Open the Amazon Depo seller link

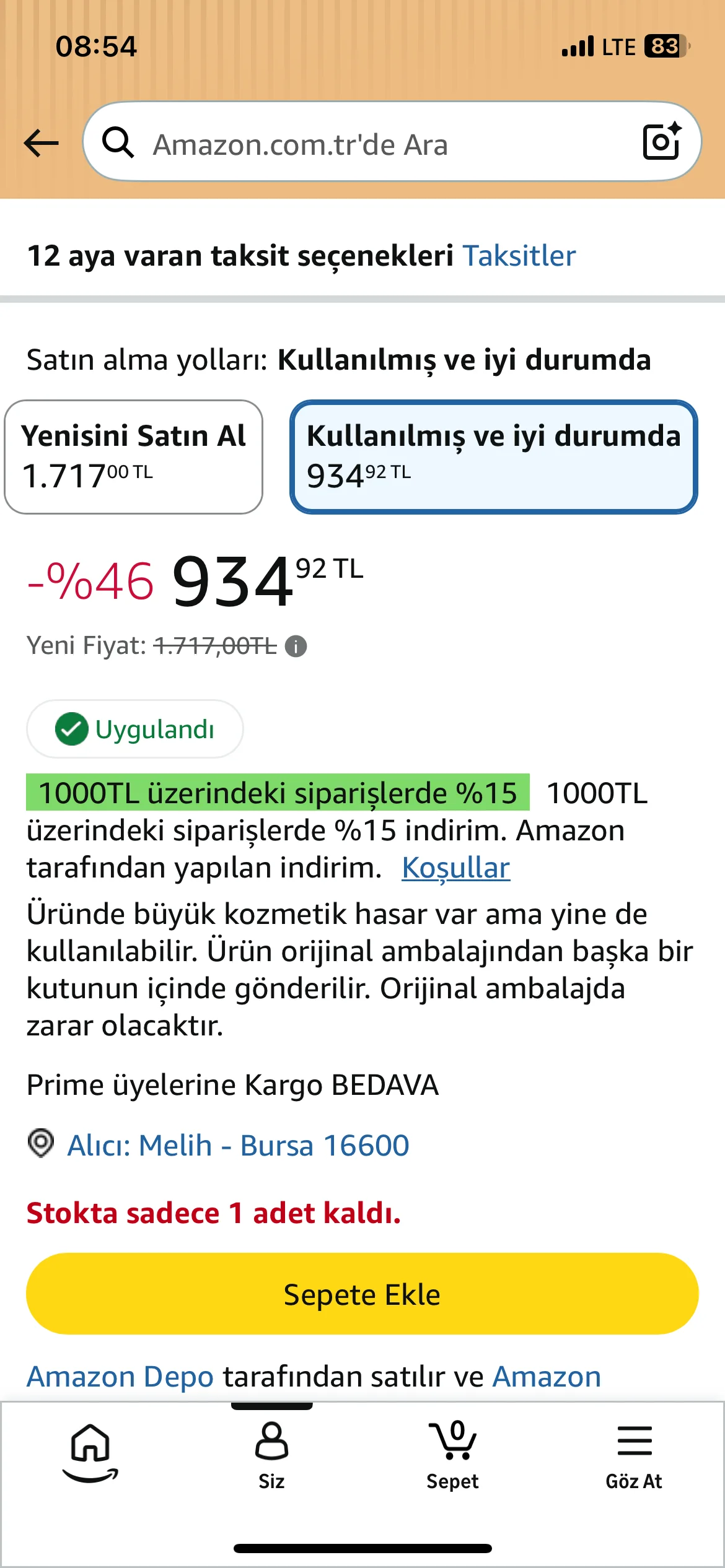pos(120,1377)
